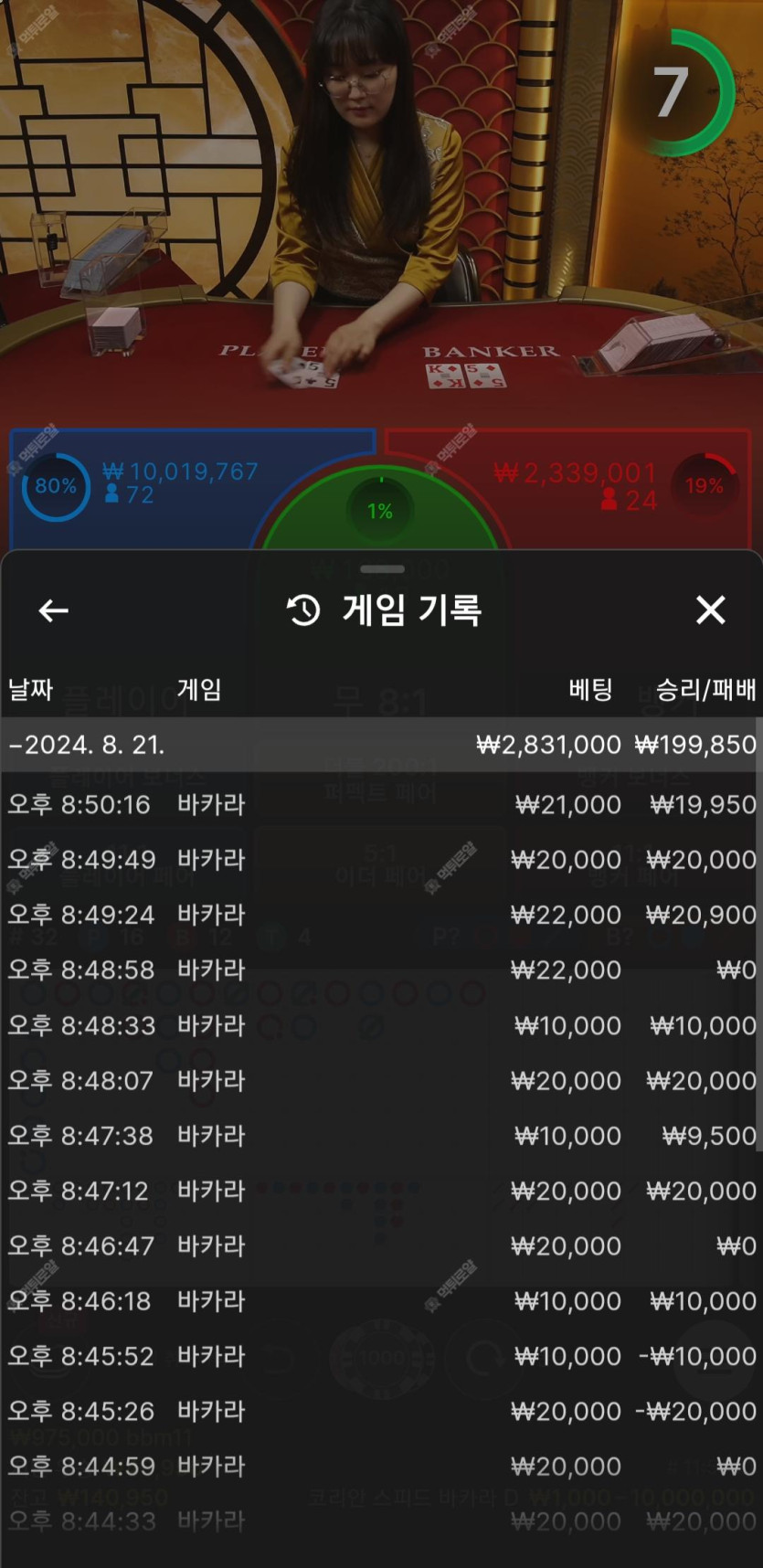Viewport: 763px width, 1568px height.
Task: Collapse the 2024. 8. 21. date group
Action: [379, 745]
